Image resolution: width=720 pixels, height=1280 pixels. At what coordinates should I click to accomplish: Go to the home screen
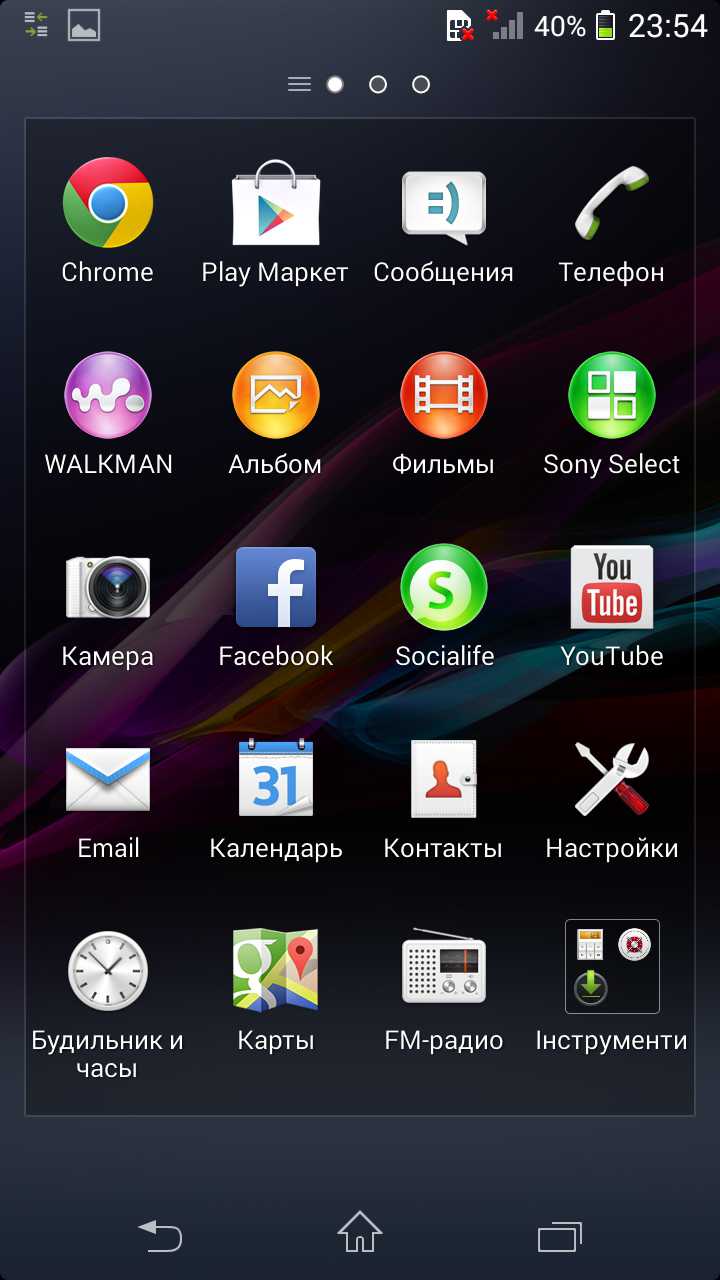click(x=360, y=1232)
